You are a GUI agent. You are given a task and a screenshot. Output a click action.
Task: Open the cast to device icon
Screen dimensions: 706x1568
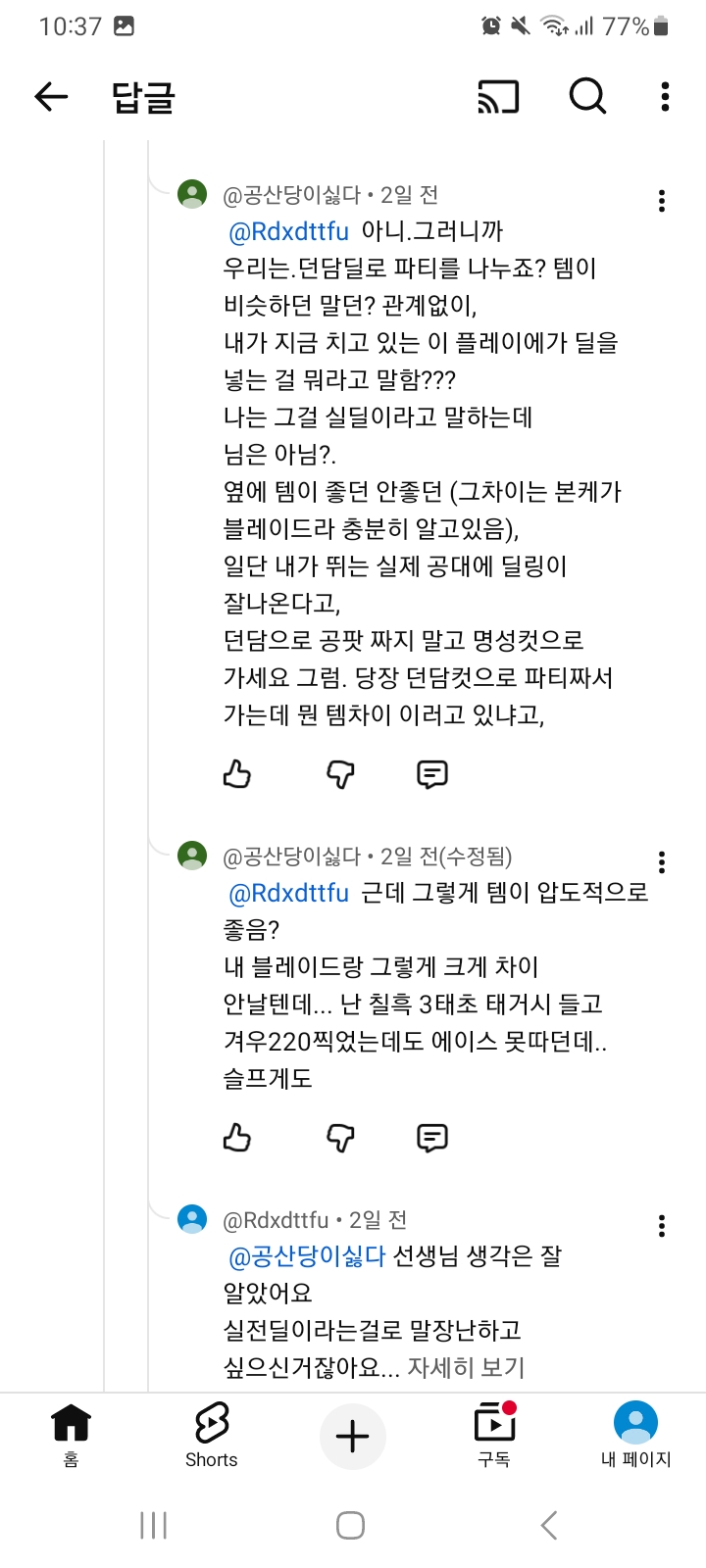[x=498, y=96]
